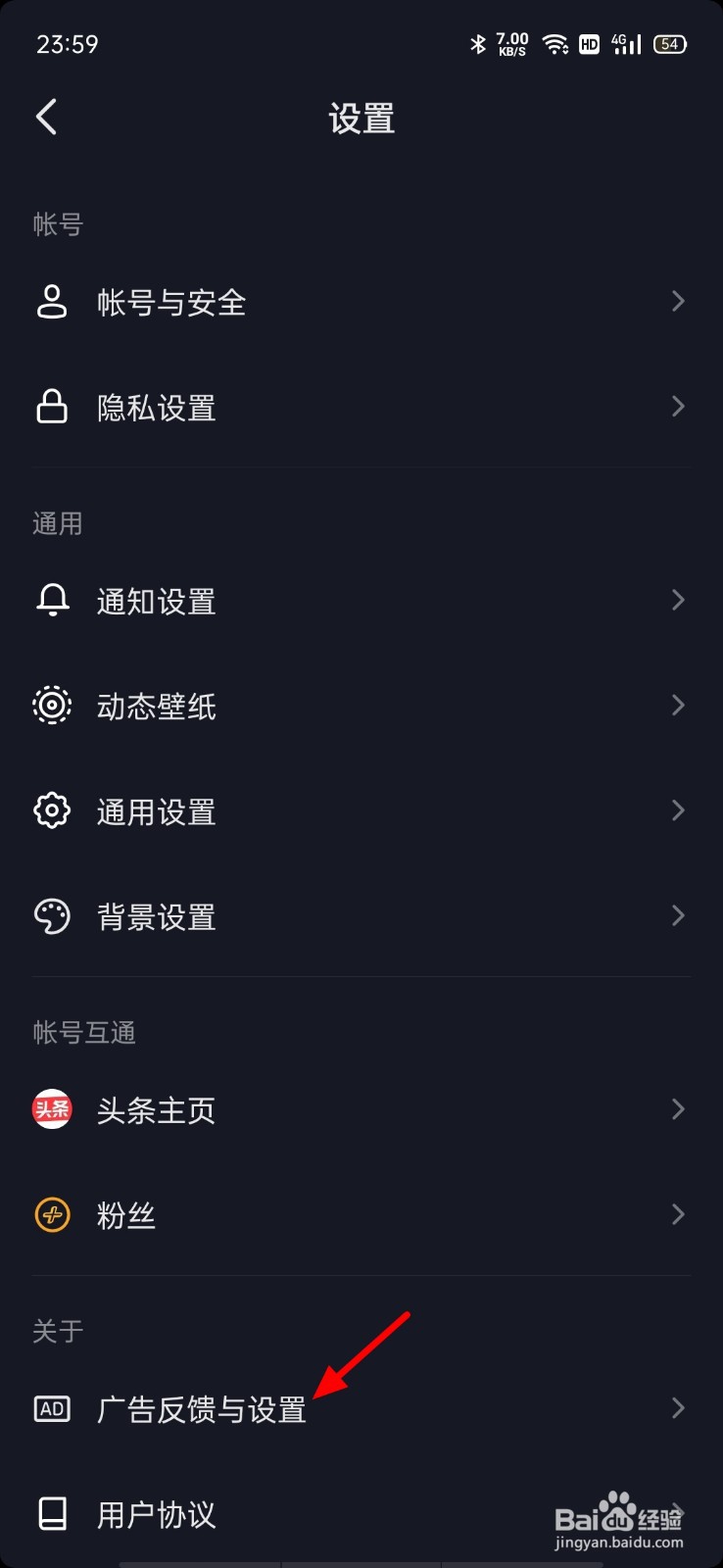Open 头条主页 row

coord(361,1109)
